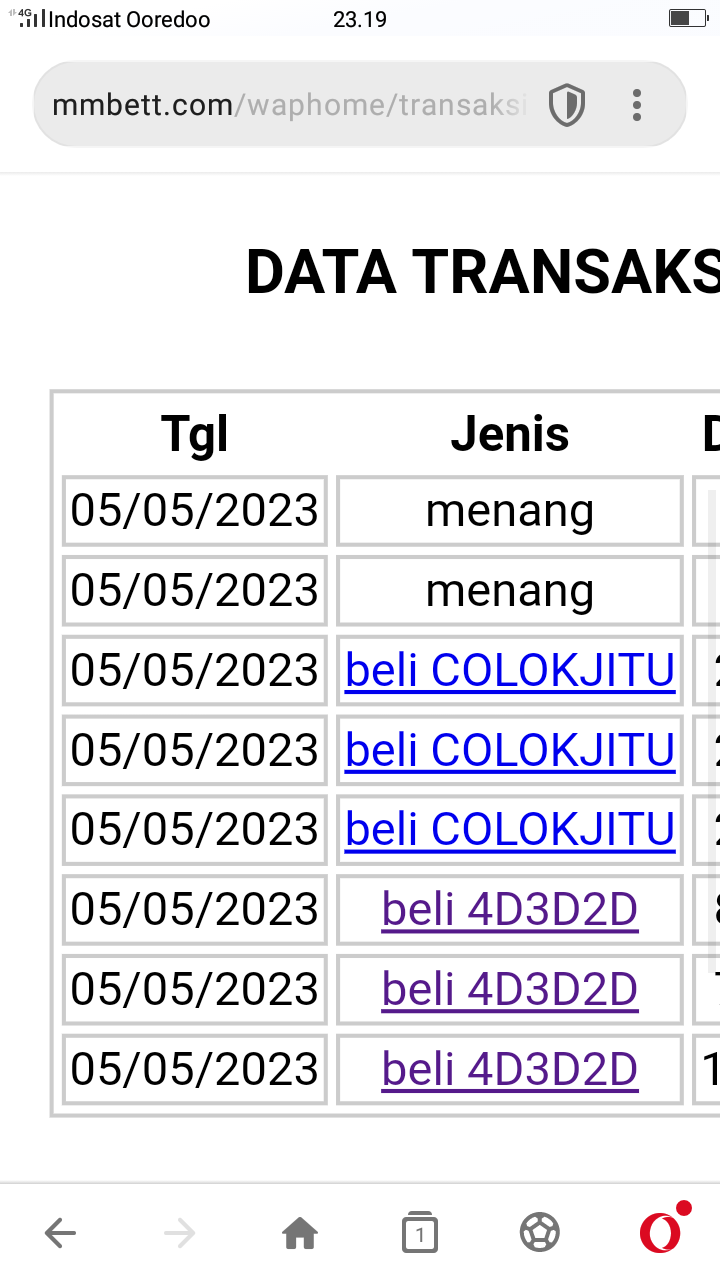Open the red Opera menu

660,1232
